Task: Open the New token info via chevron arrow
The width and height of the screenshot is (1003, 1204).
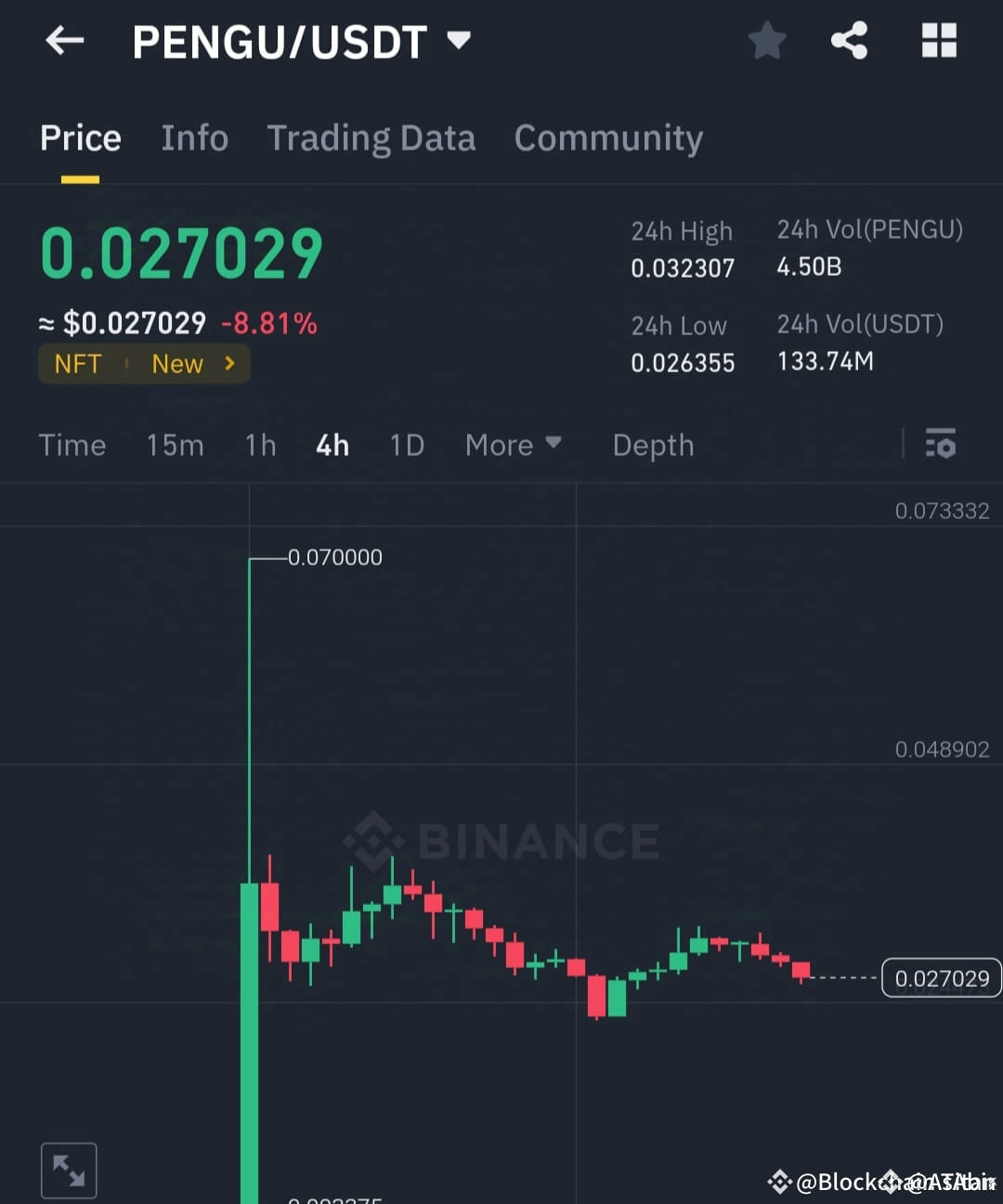Action: 229,364
